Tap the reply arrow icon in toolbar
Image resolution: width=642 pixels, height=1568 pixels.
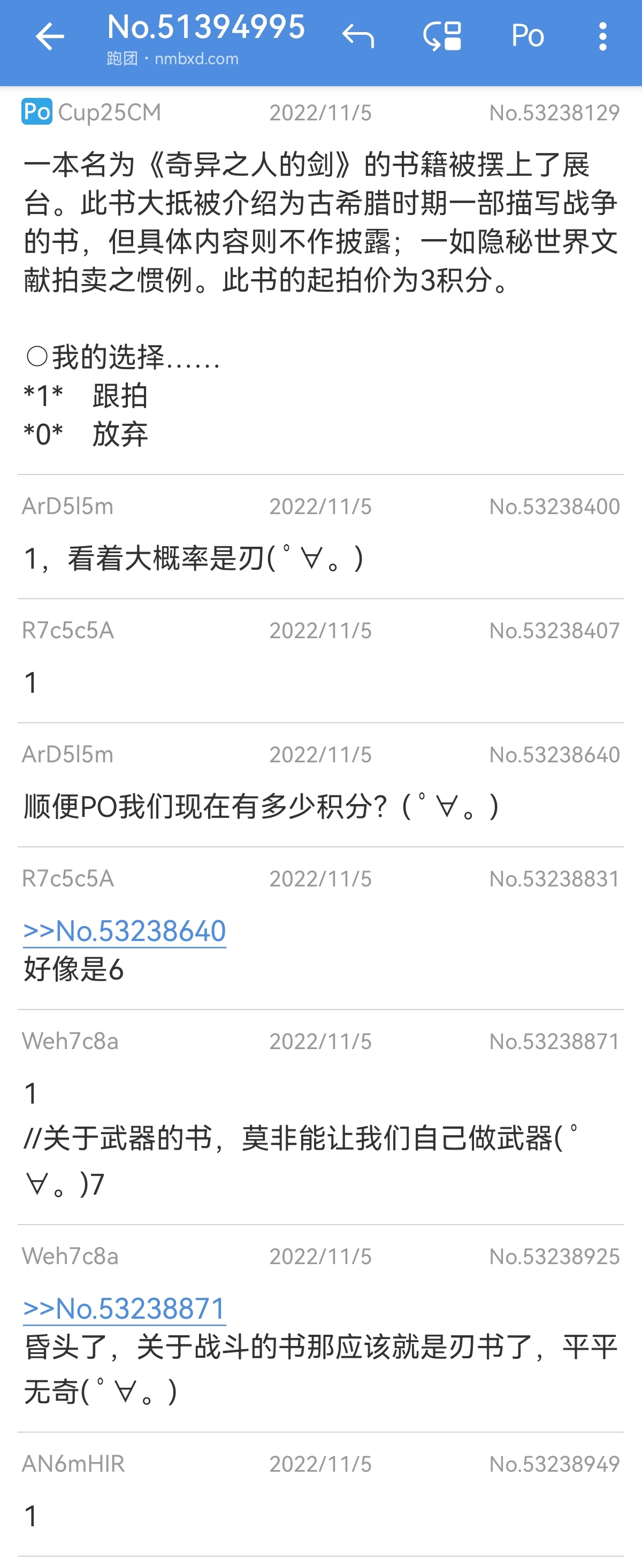point(358,36)
